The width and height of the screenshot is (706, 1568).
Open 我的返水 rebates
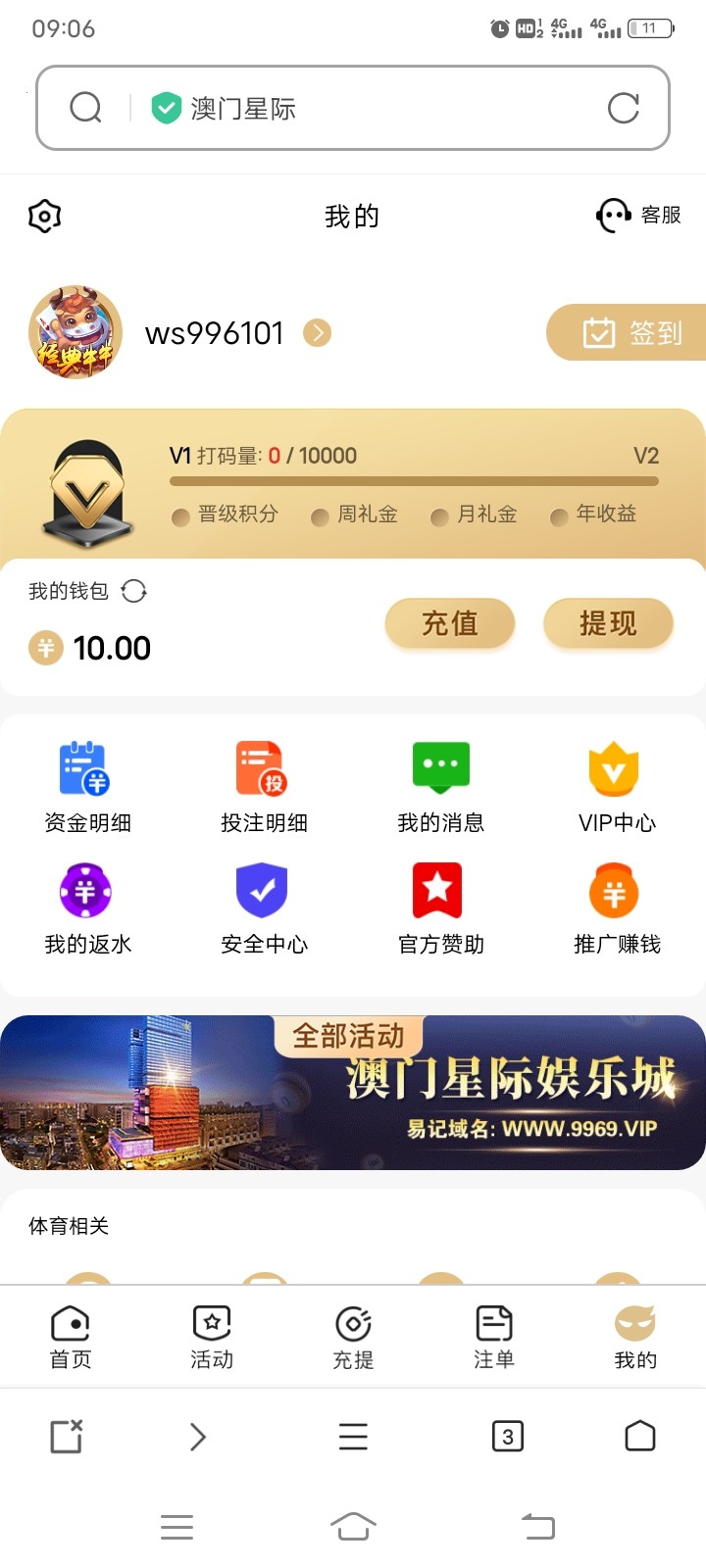(x=87, y=908)
